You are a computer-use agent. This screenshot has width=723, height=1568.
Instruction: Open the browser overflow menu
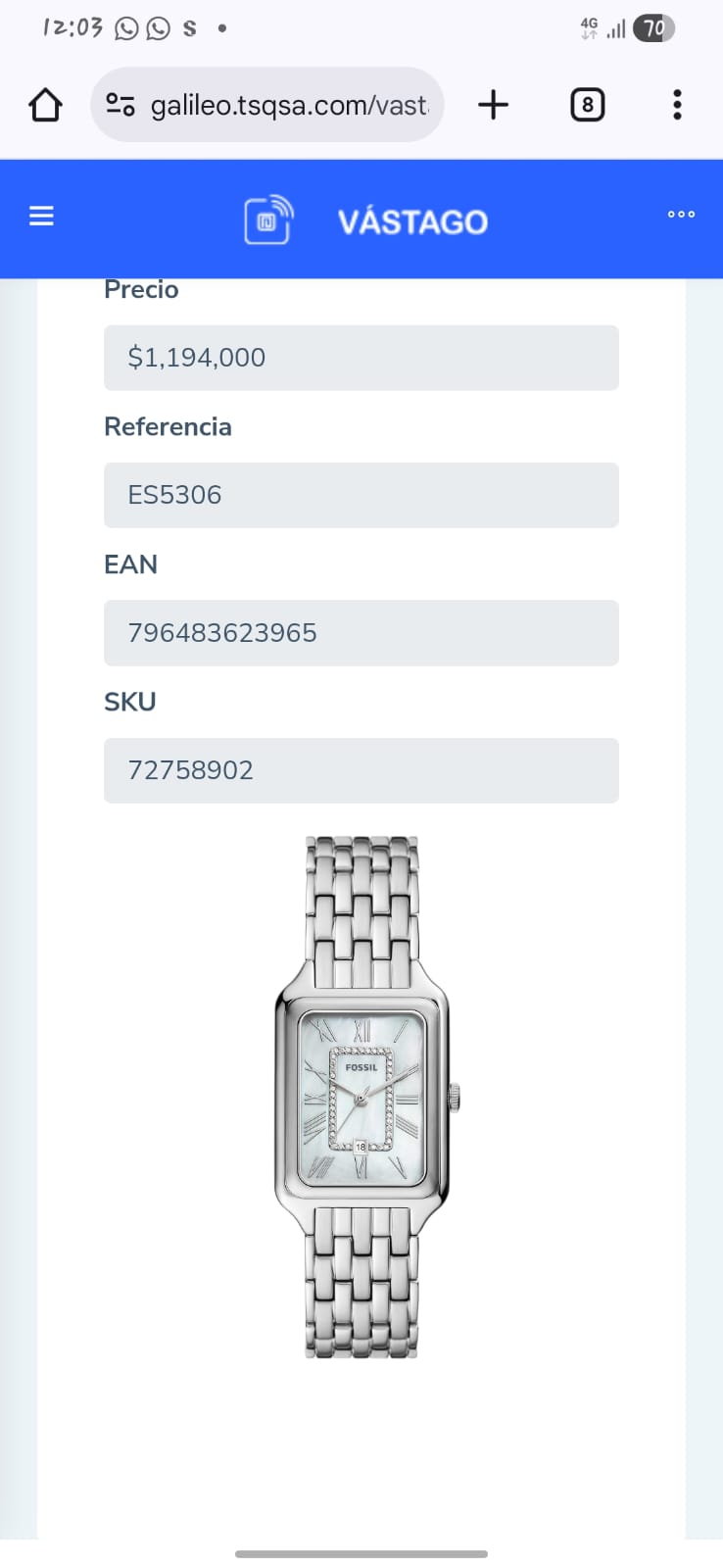(676, 105)
